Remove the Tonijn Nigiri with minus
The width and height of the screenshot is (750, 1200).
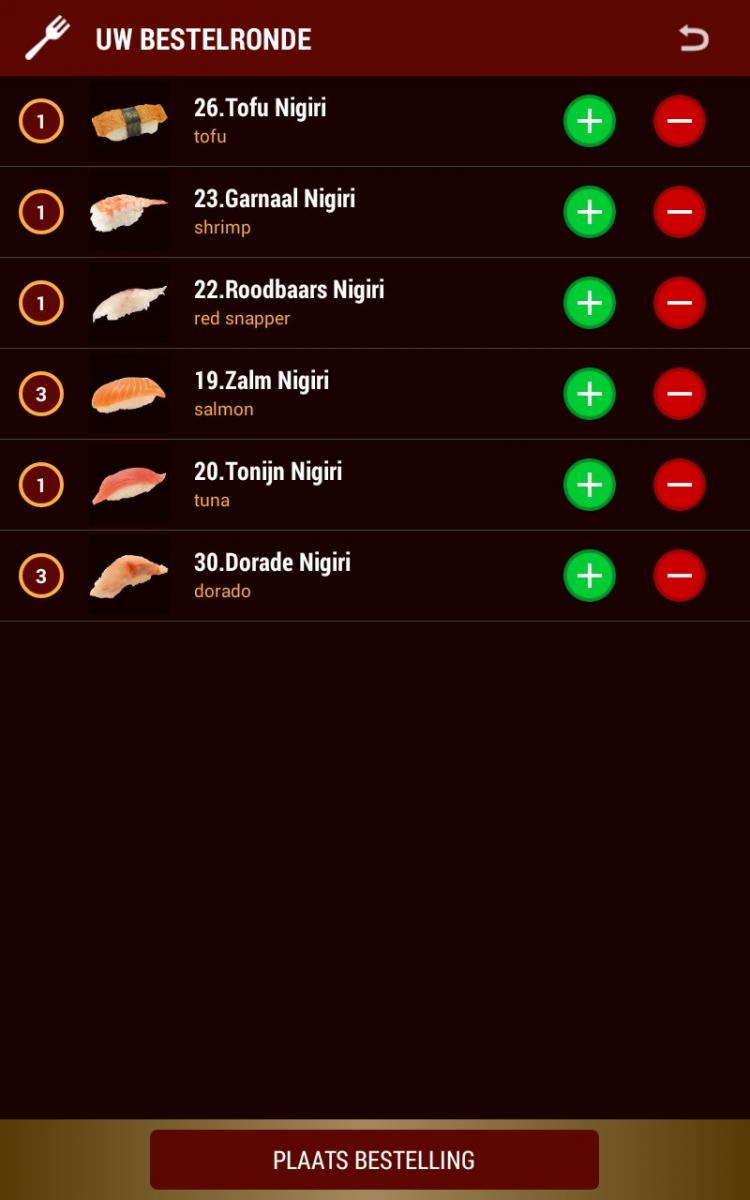(679, 485)
